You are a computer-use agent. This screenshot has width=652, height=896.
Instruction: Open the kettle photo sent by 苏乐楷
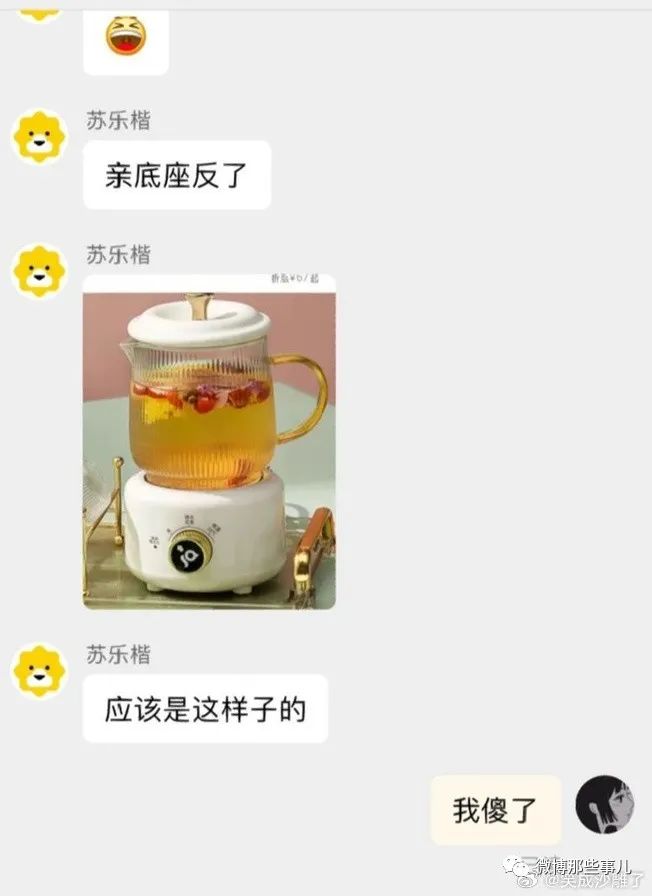(x=209, y=441)
